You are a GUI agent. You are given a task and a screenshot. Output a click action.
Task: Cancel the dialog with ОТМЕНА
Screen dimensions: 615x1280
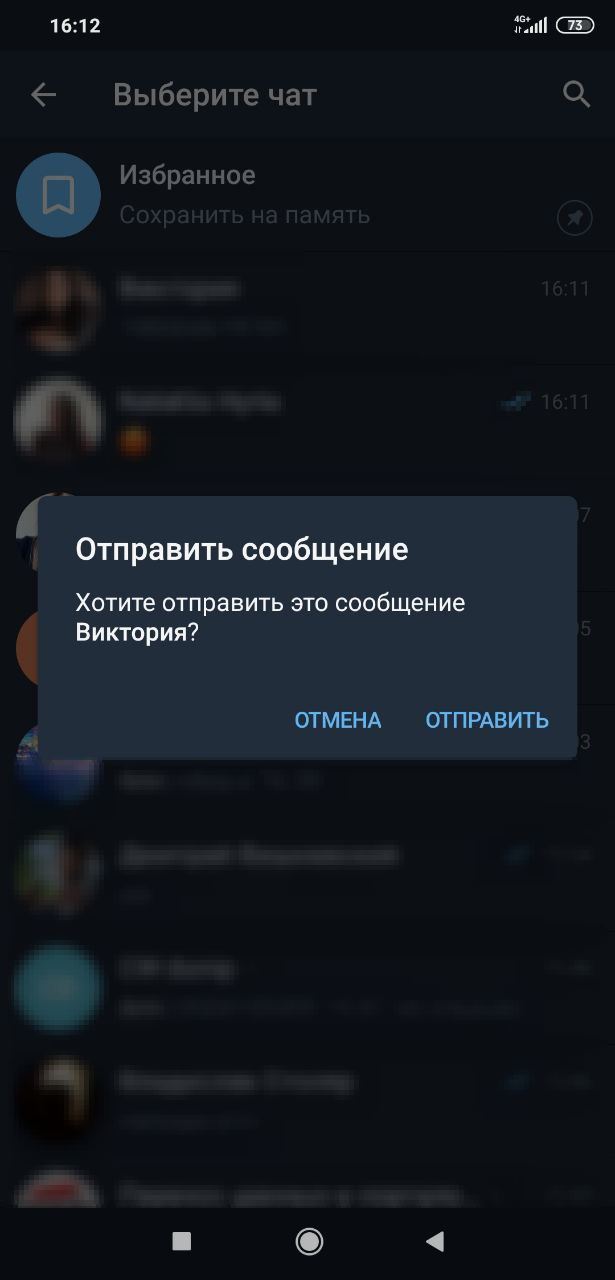(x=338, y=720)
